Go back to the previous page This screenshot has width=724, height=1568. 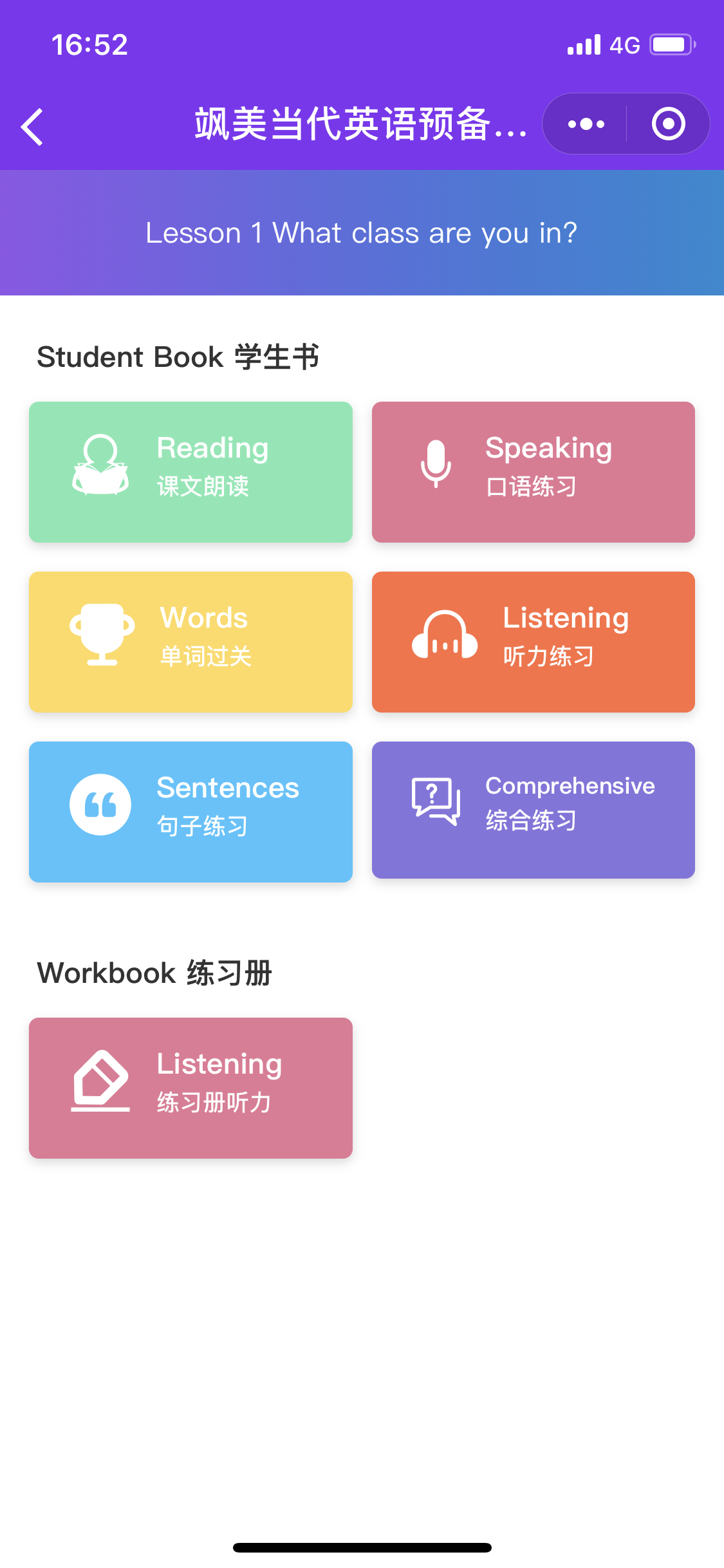(32, 126)
